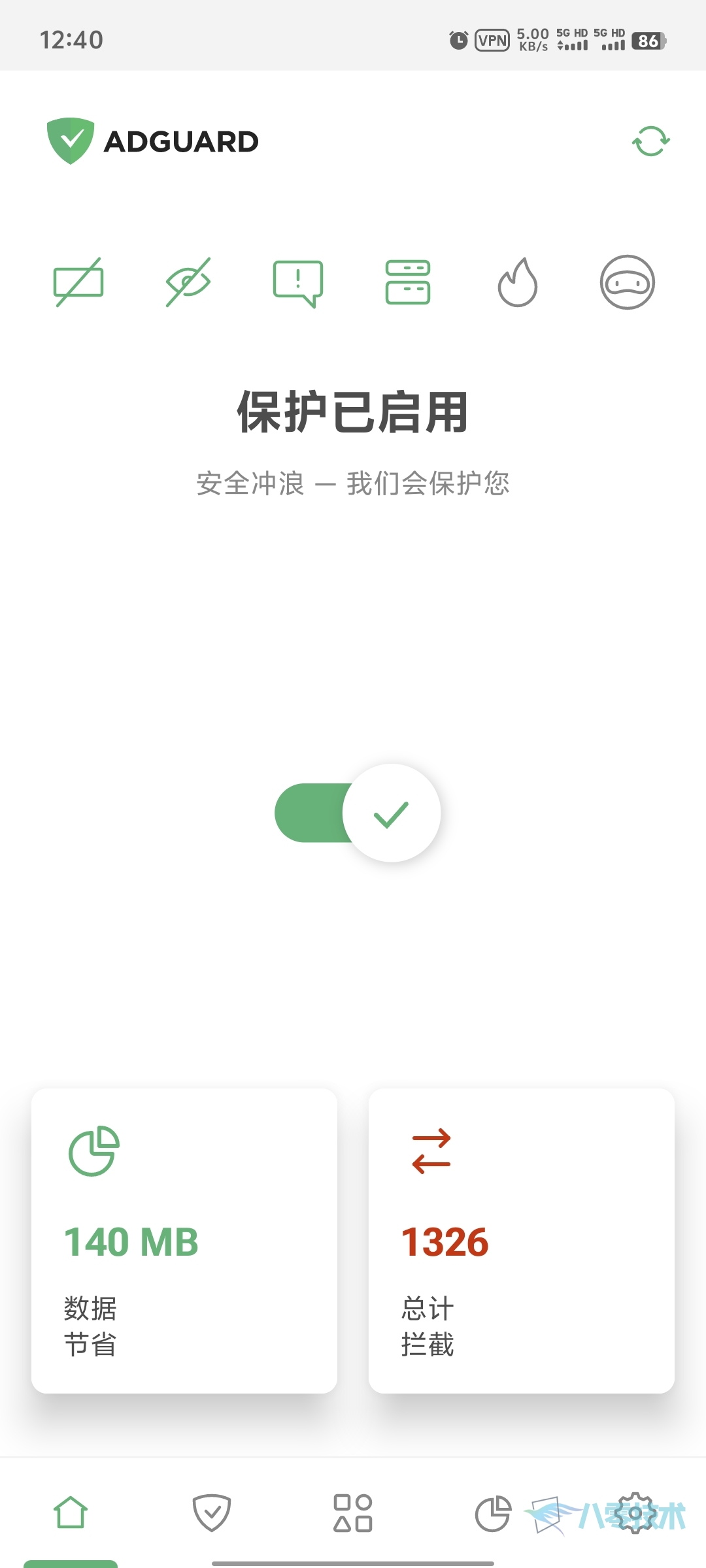Switch to the App management tab
Screen dimensions: 706x1568
[x=353, y=1513]
